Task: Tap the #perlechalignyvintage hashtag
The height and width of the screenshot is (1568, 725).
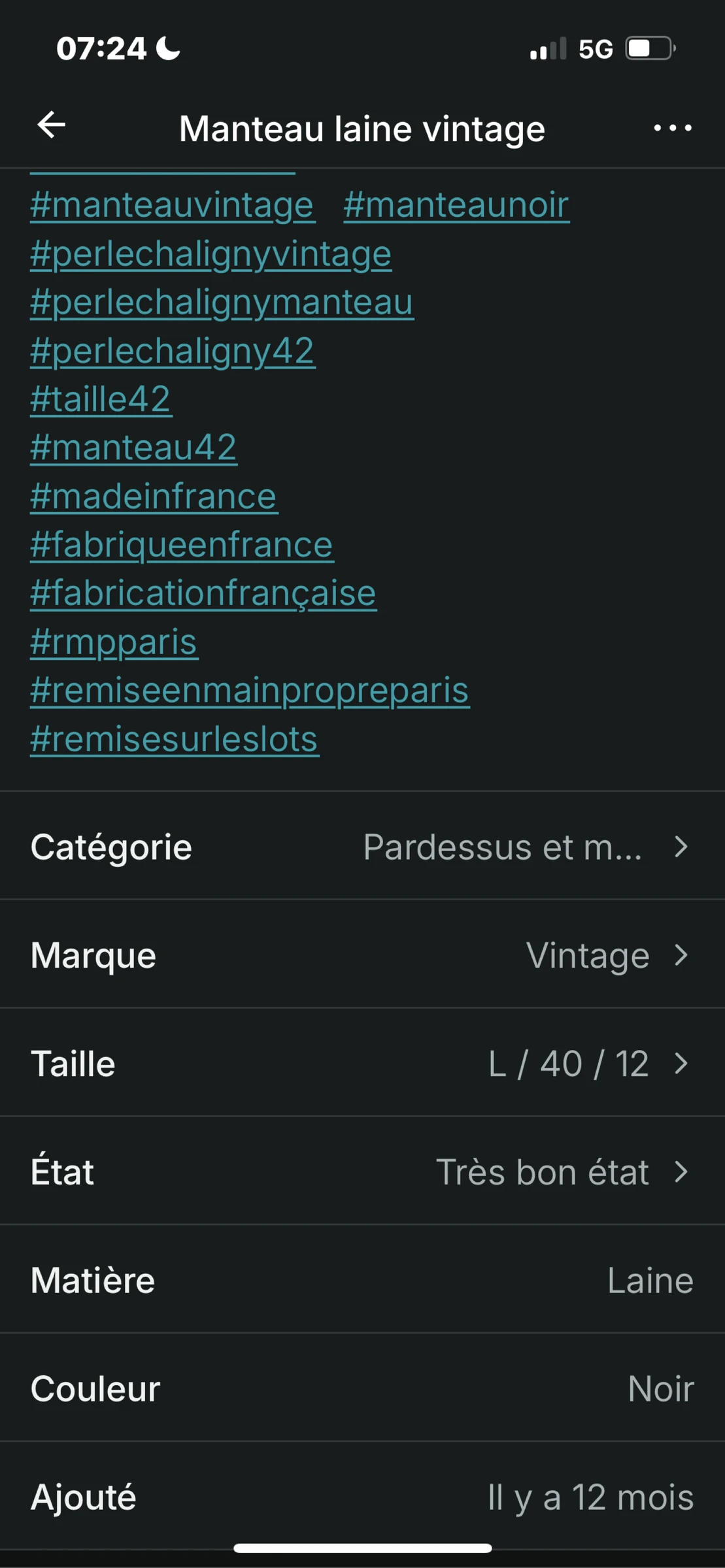Action: pyautogui.click(x=211, y=254)
